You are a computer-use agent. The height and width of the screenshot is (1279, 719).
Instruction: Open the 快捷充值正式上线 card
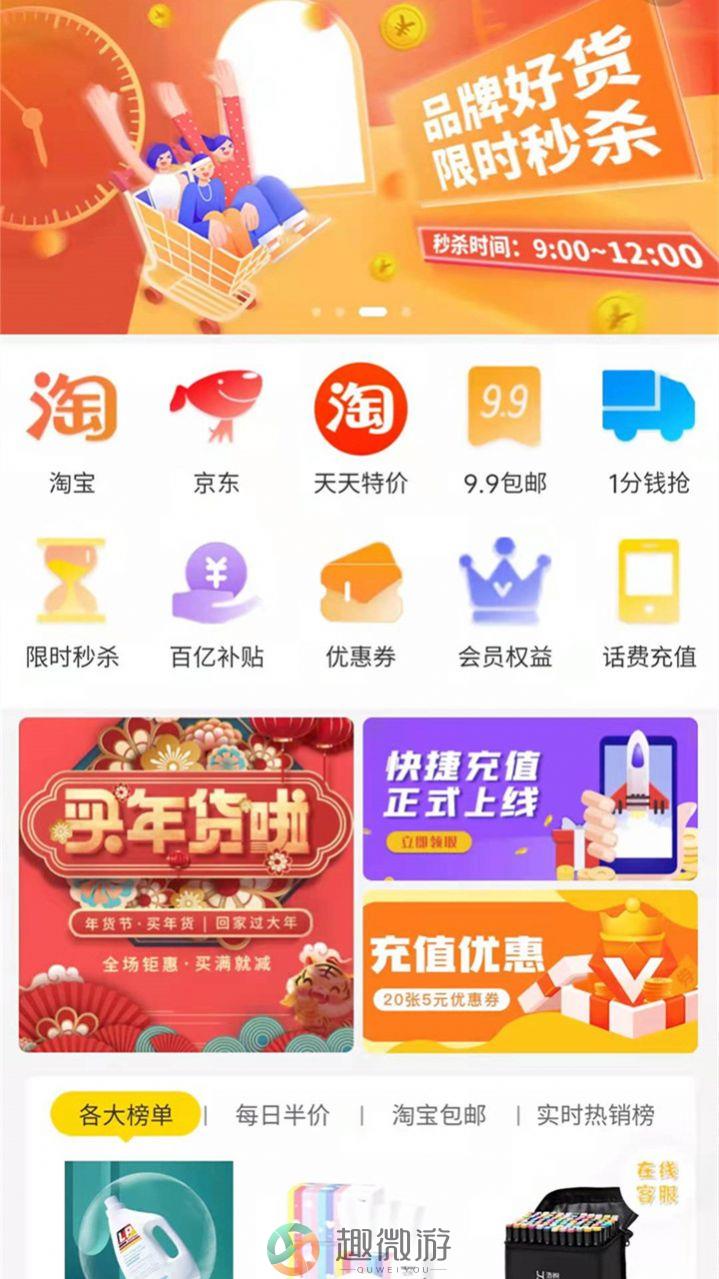[530, 798]
